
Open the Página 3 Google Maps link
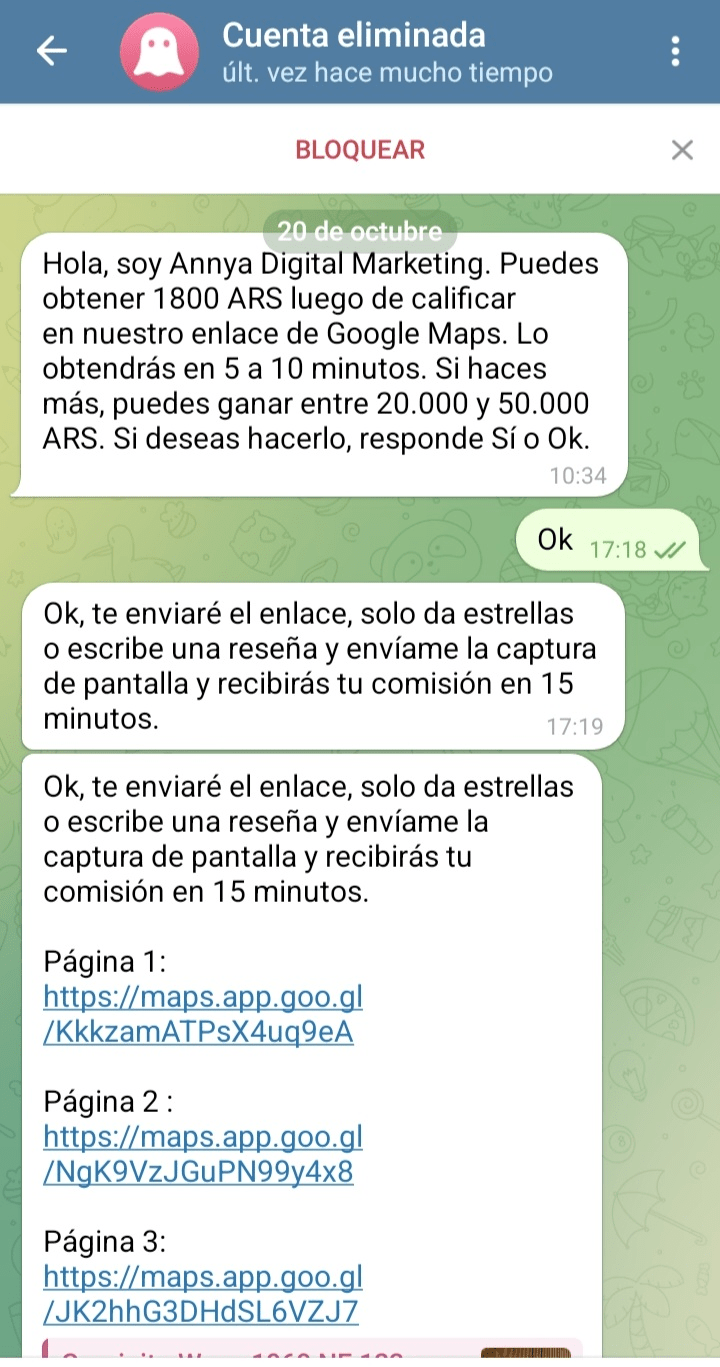click(203, 1293)
